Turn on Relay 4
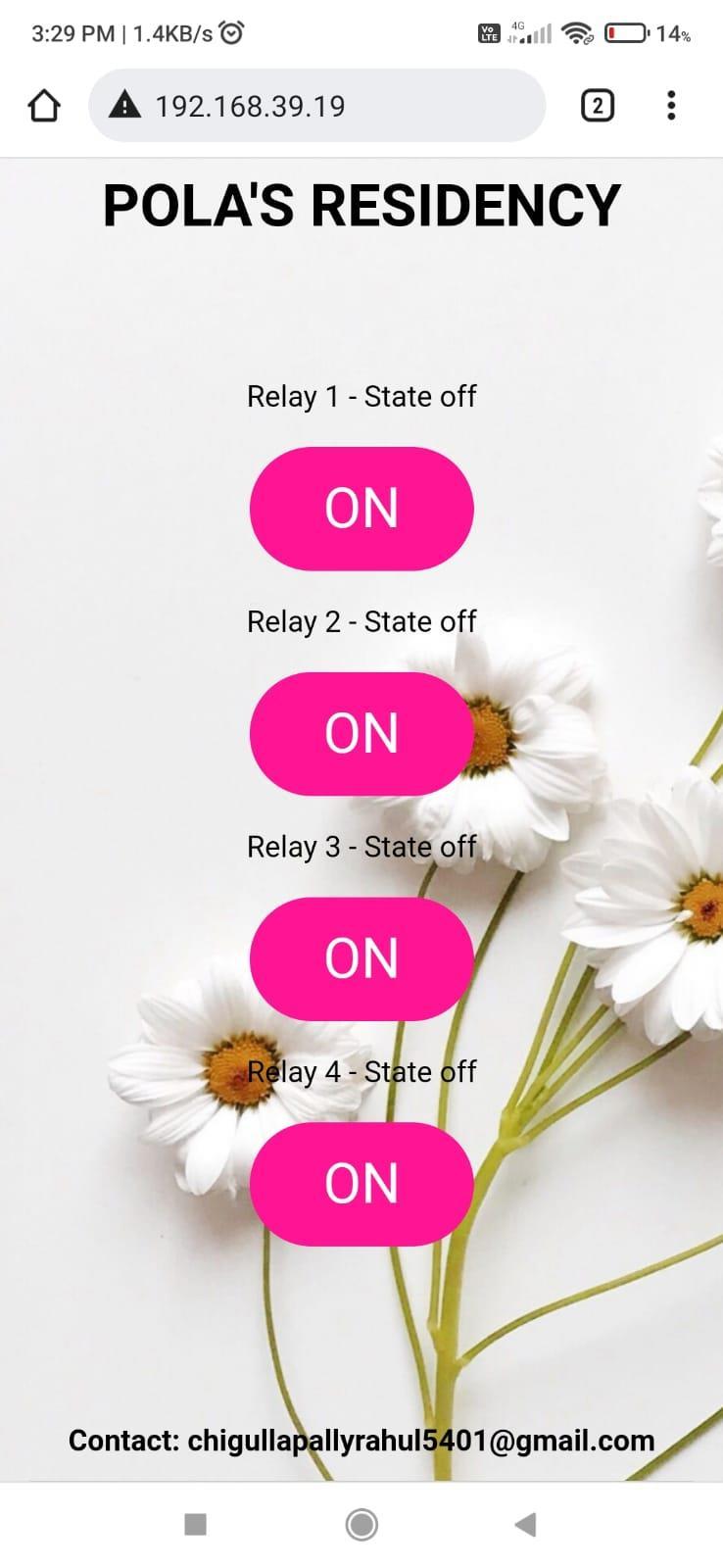 [x=361, y=1184]
